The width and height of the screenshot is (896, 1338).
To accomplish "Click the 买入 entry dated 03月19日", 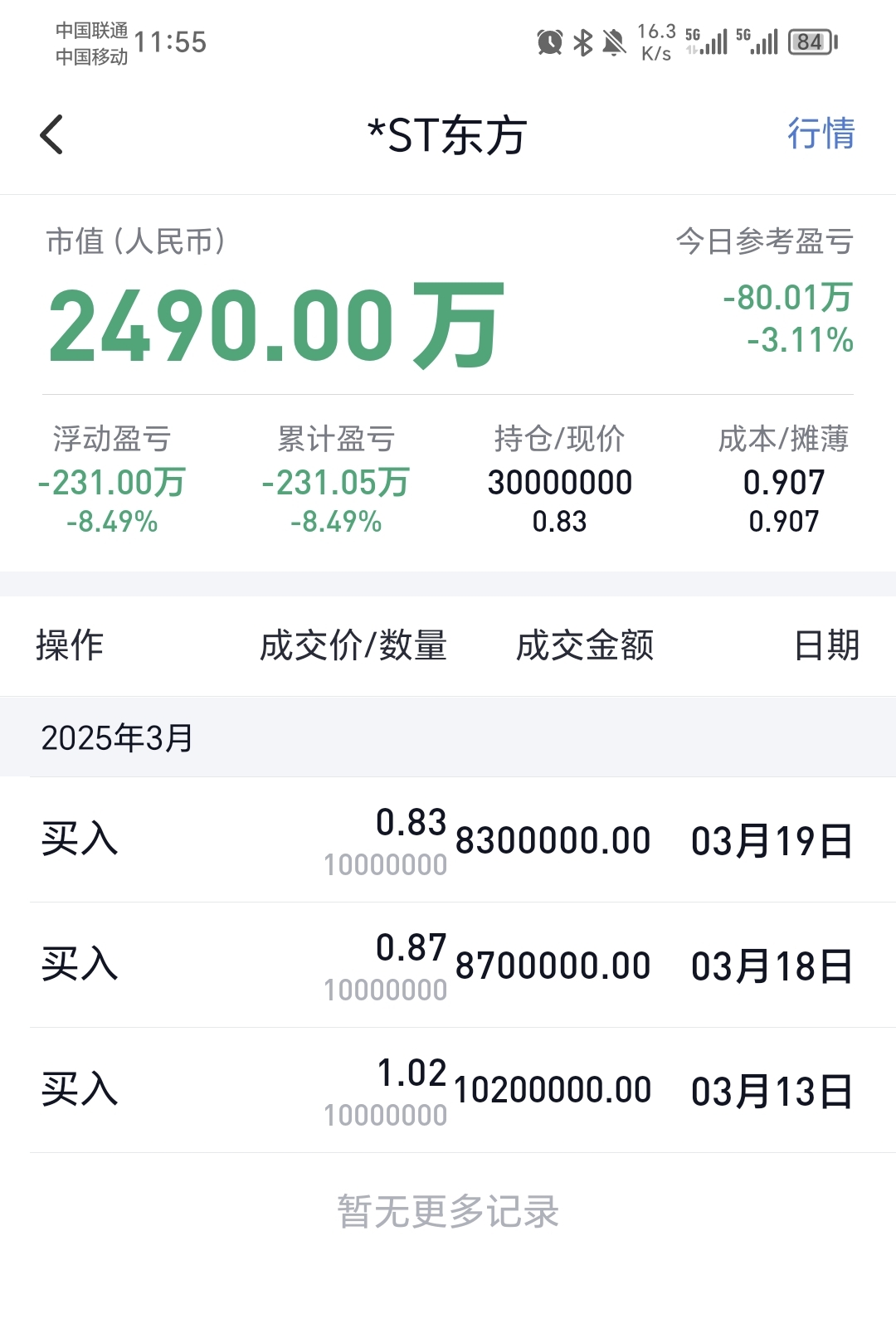I will tap(448, 840).
